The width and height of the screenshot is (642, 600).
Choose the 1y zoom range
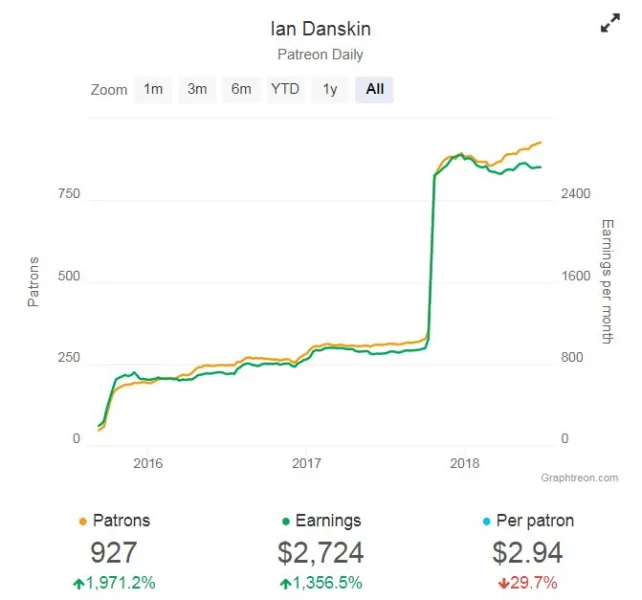329,89
